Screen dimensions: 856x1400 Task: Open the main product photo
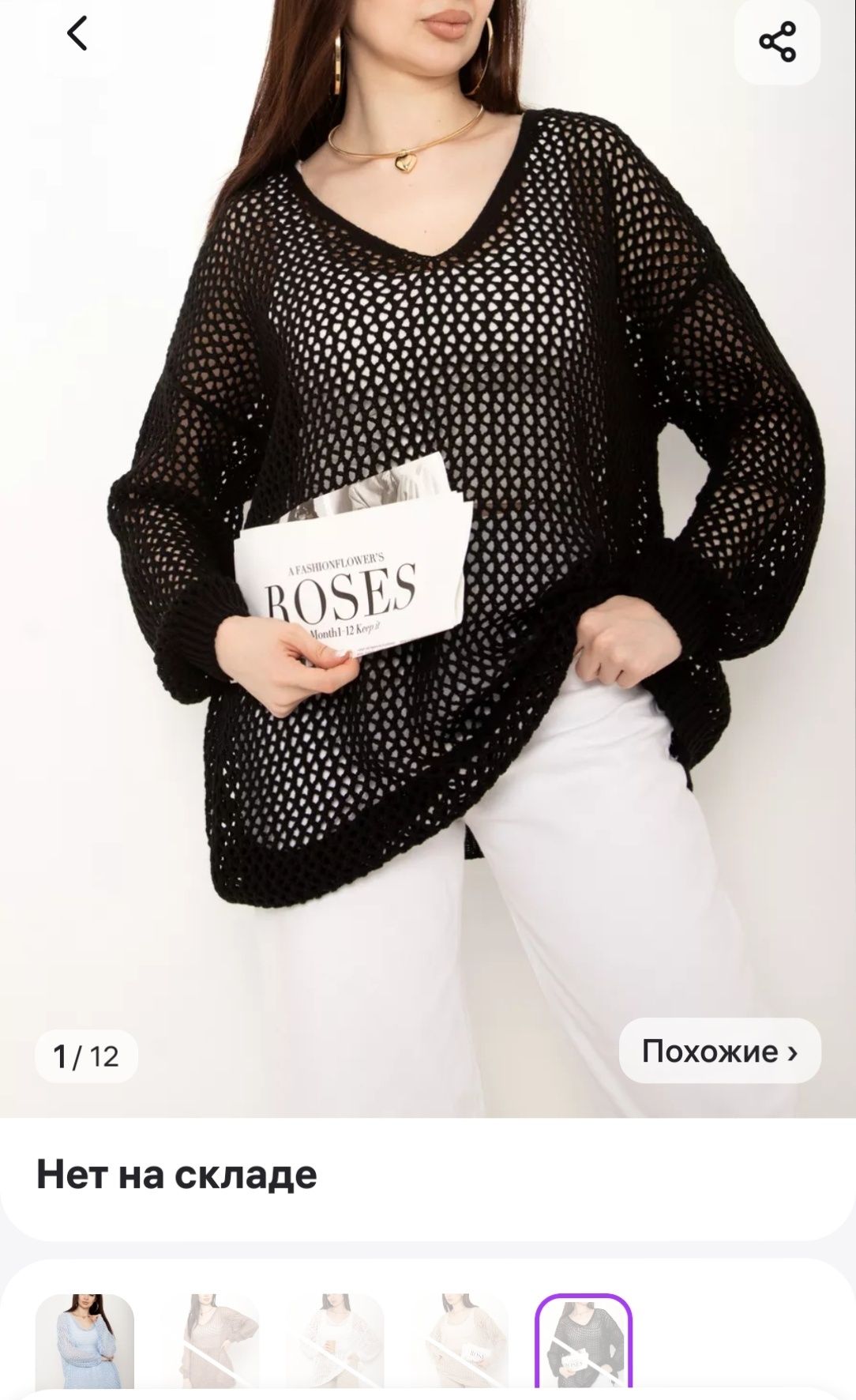coord(428,553)
